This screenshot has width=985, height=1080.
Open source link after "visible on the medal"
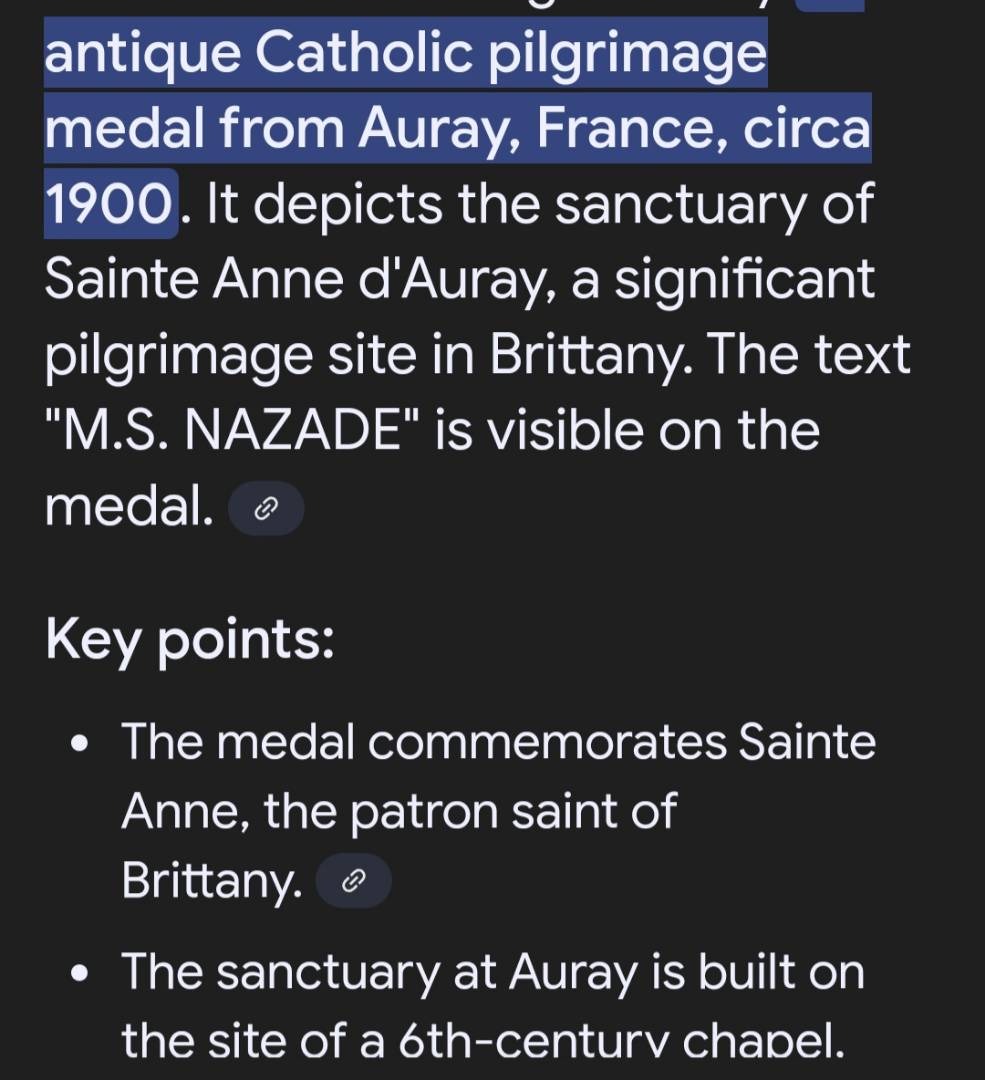265,510
